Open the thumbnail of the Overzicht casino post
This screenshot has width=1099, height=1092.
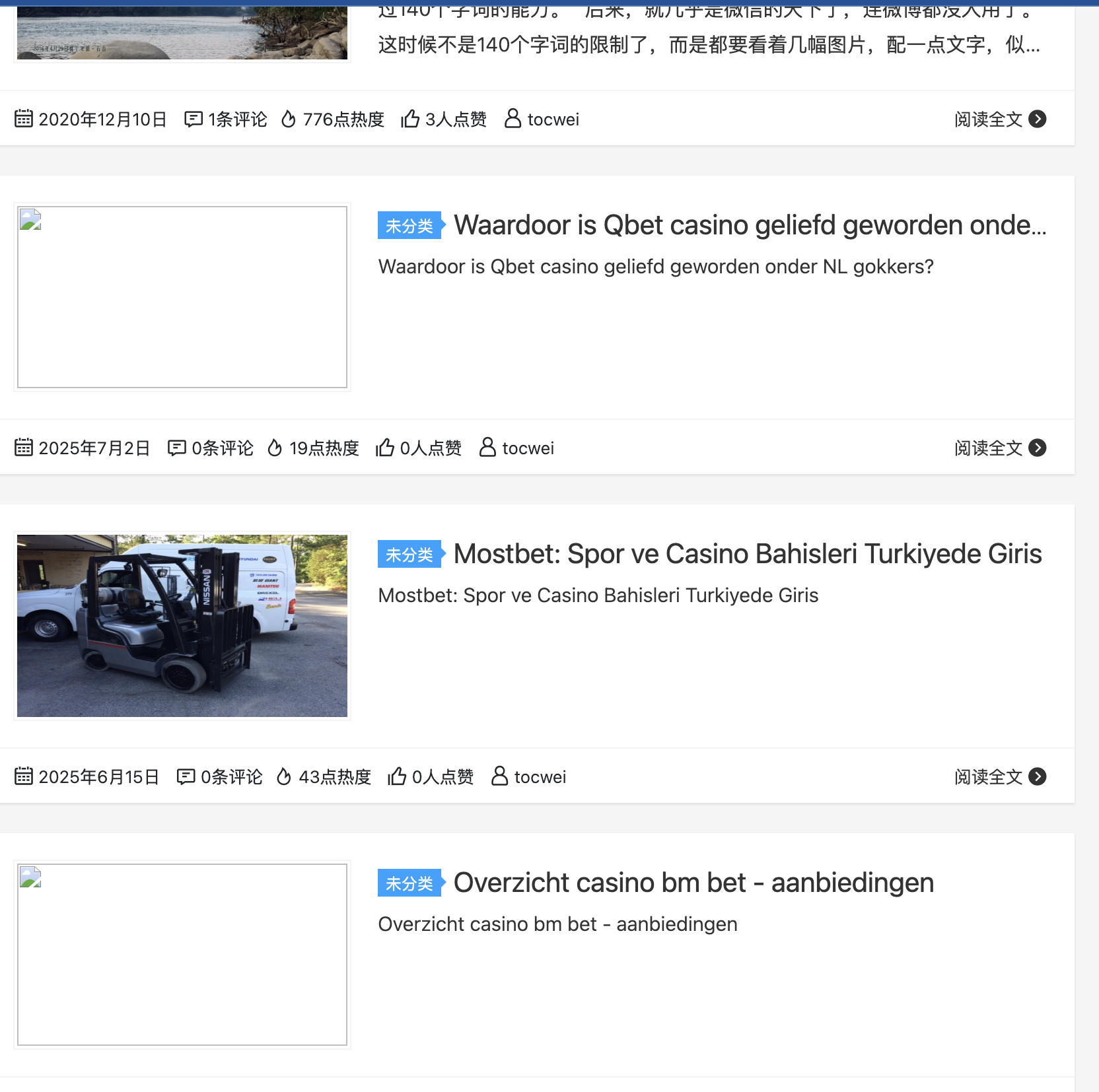pos(182,955)
